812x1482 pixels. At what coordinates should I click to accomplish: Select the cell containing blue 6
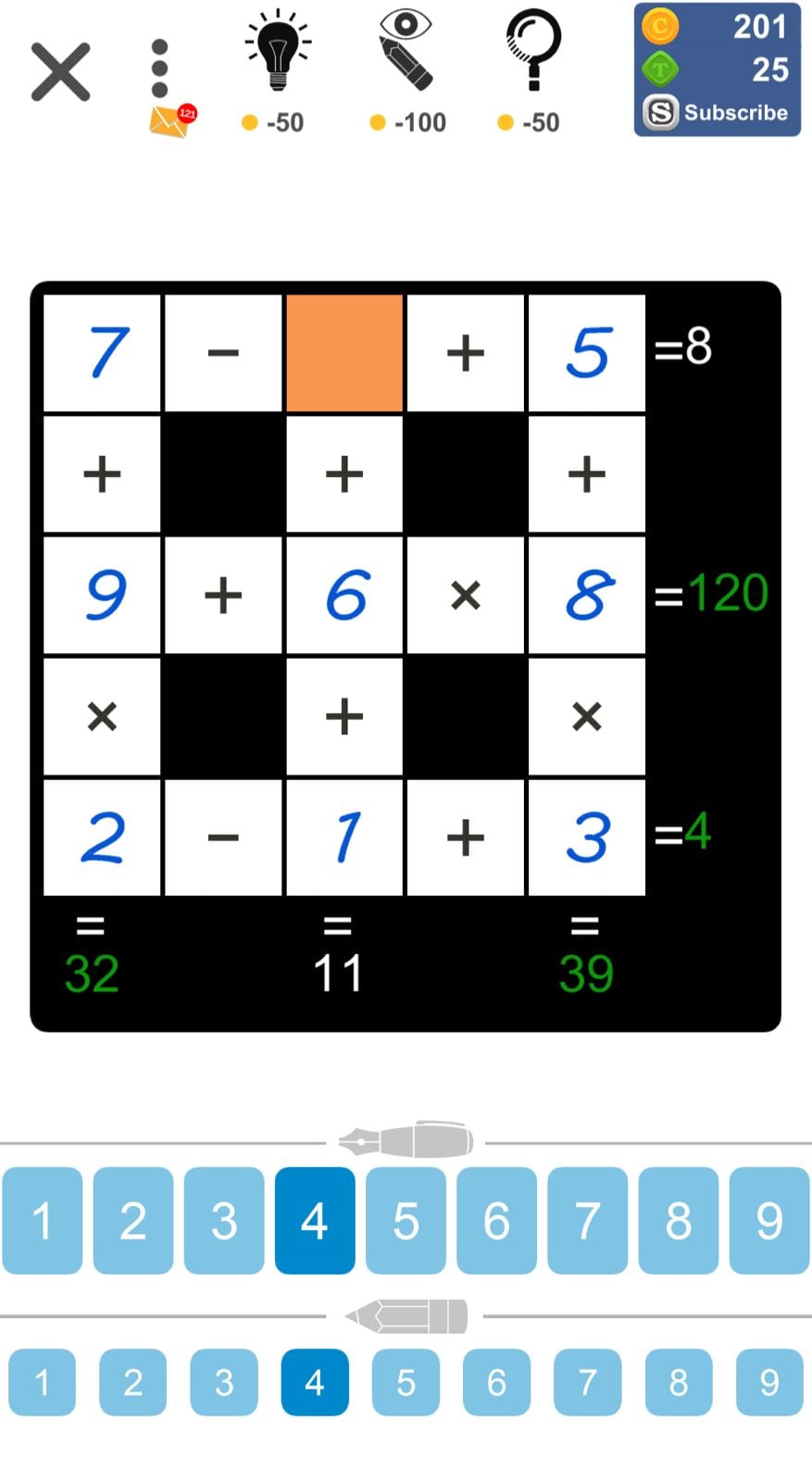click(344, 595)
